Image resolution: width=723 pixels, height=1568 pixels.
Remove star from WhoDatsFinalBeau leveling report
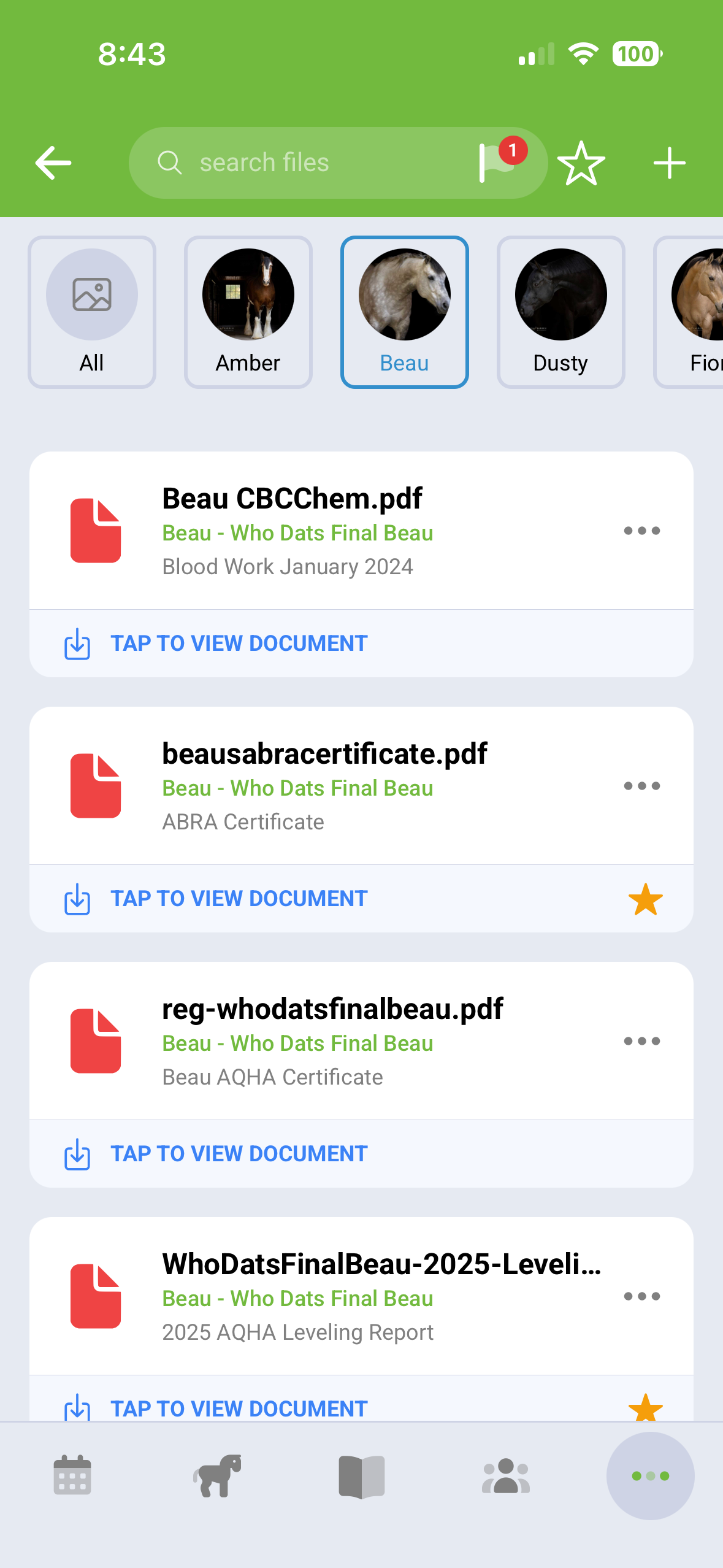tap(645, 1409)
